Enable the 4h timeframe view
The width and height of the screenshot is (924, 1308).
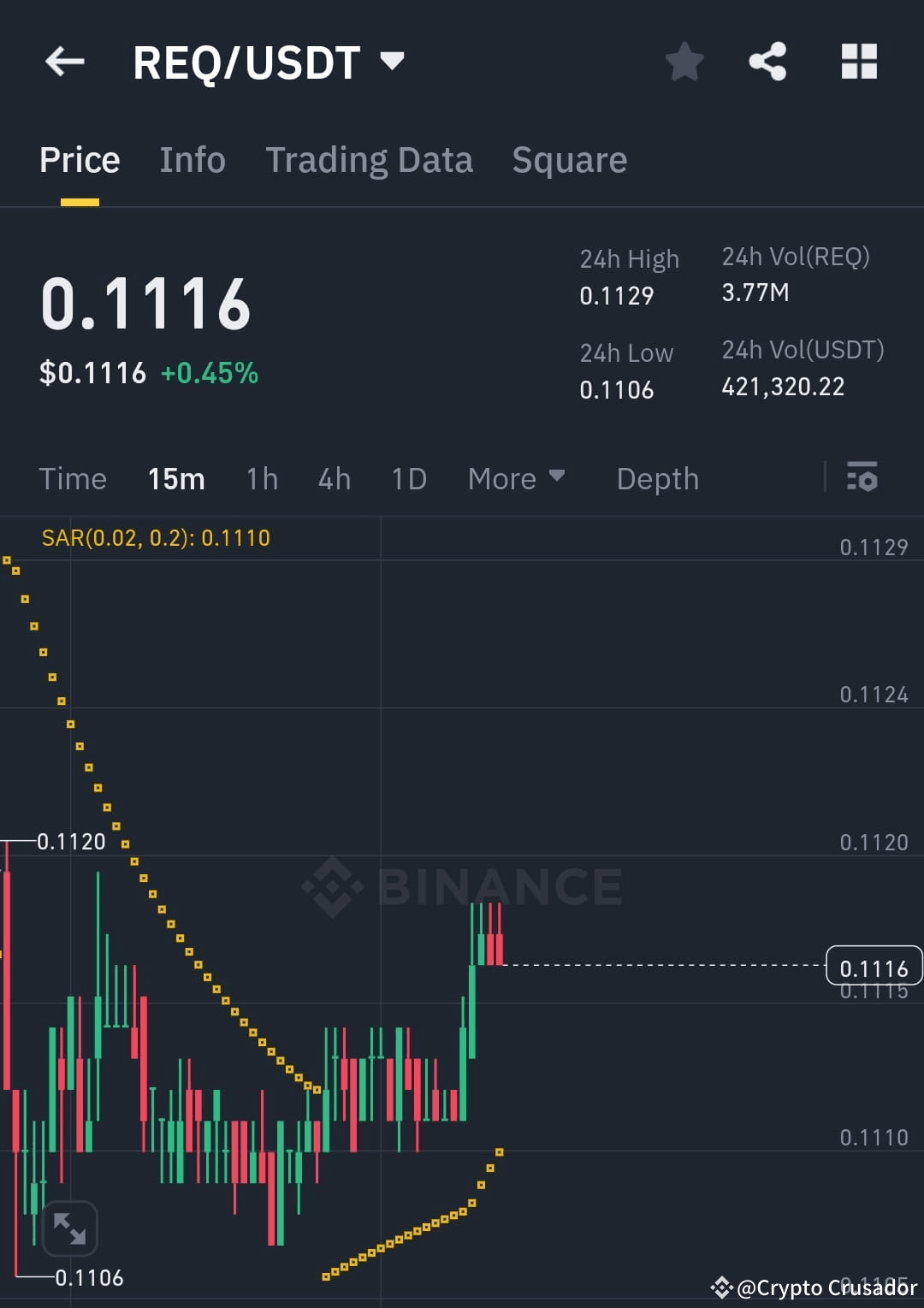tap(334, 479)
